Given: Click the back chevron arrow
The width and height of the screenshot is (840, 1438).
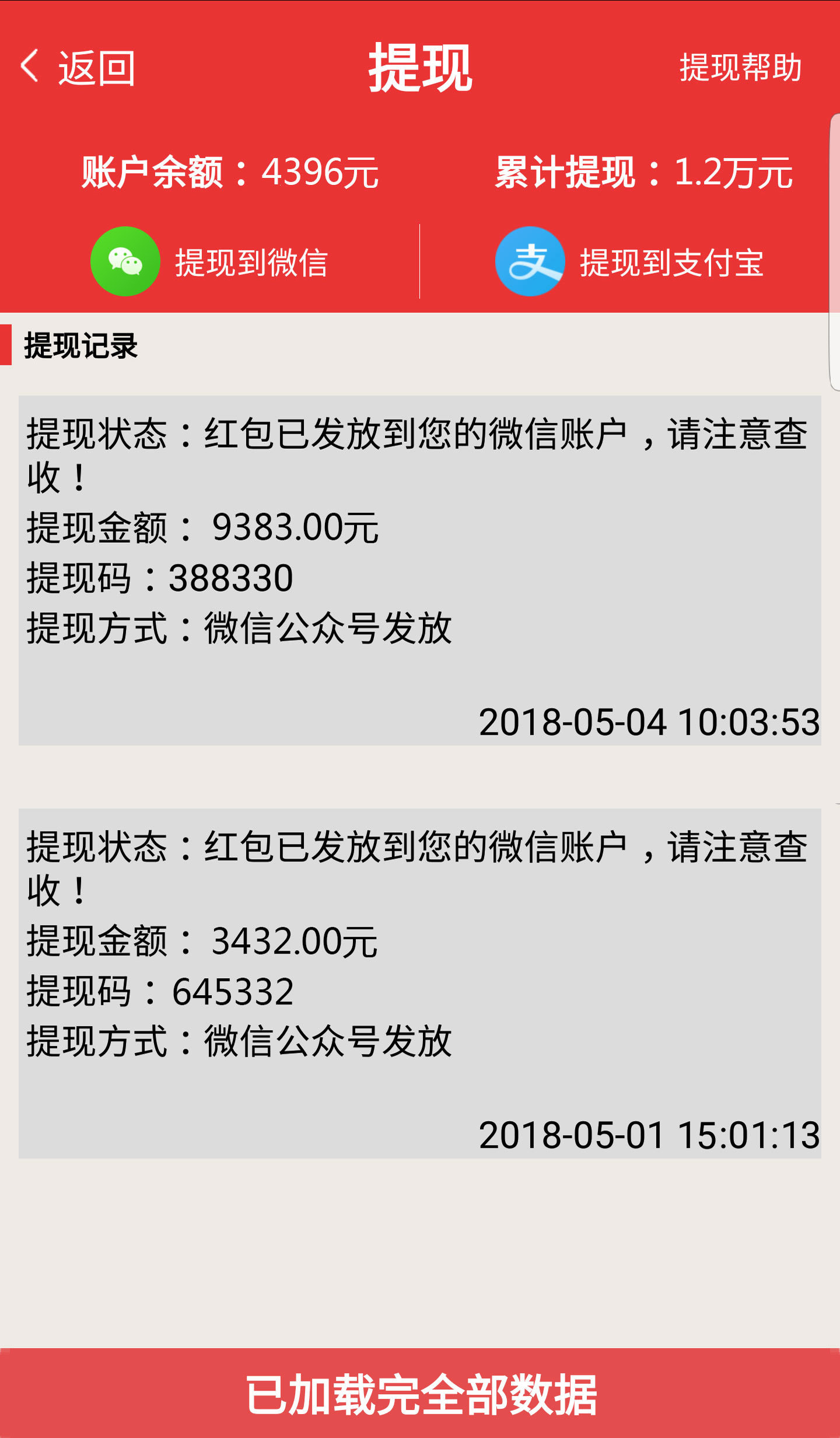Looking at the screenshot, I should [x=29, y=67].
